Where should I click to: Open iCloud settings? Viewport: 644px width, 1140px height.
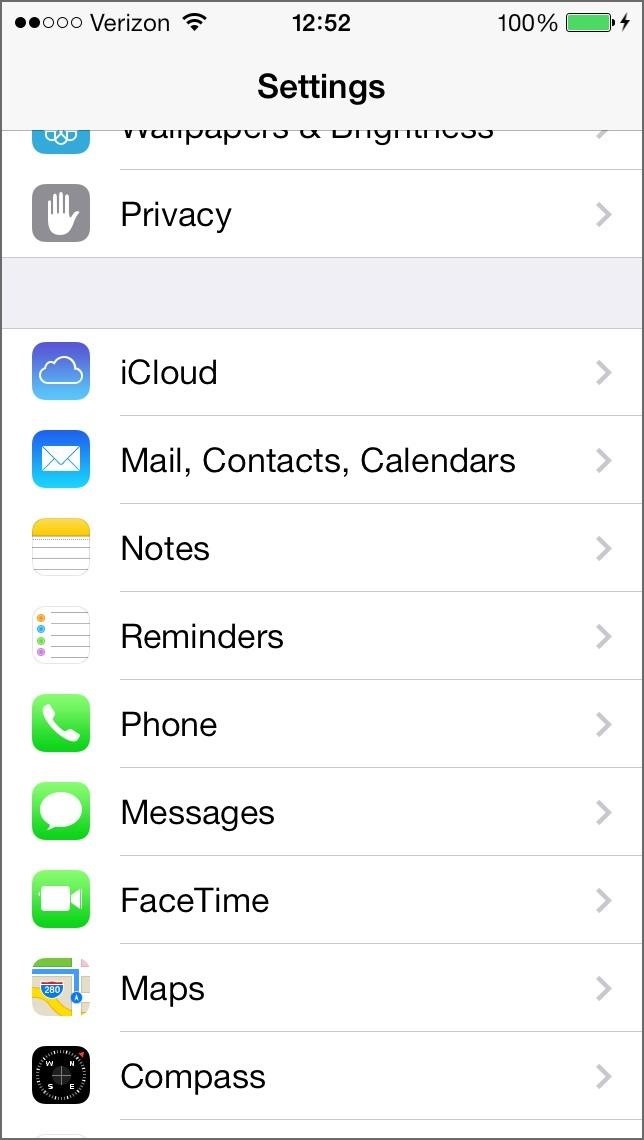[x=322, y=372]
